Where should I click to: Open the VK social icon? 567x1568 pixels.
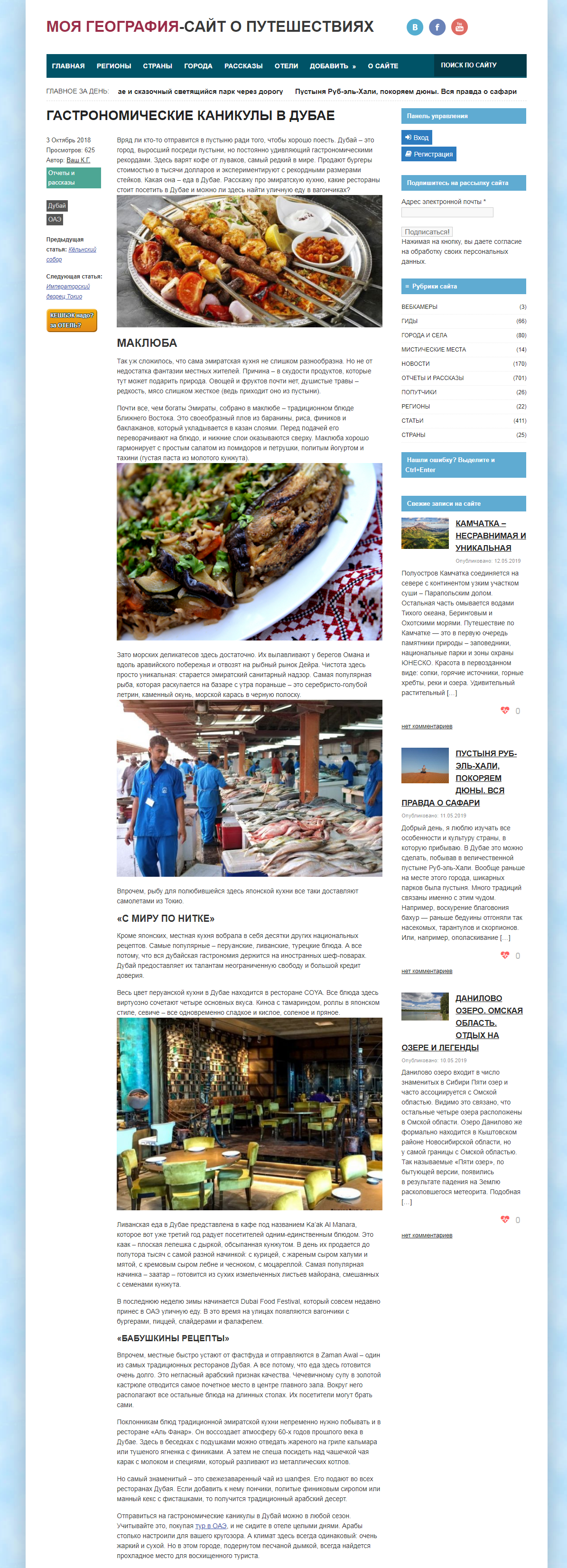(x=415, y=27)
